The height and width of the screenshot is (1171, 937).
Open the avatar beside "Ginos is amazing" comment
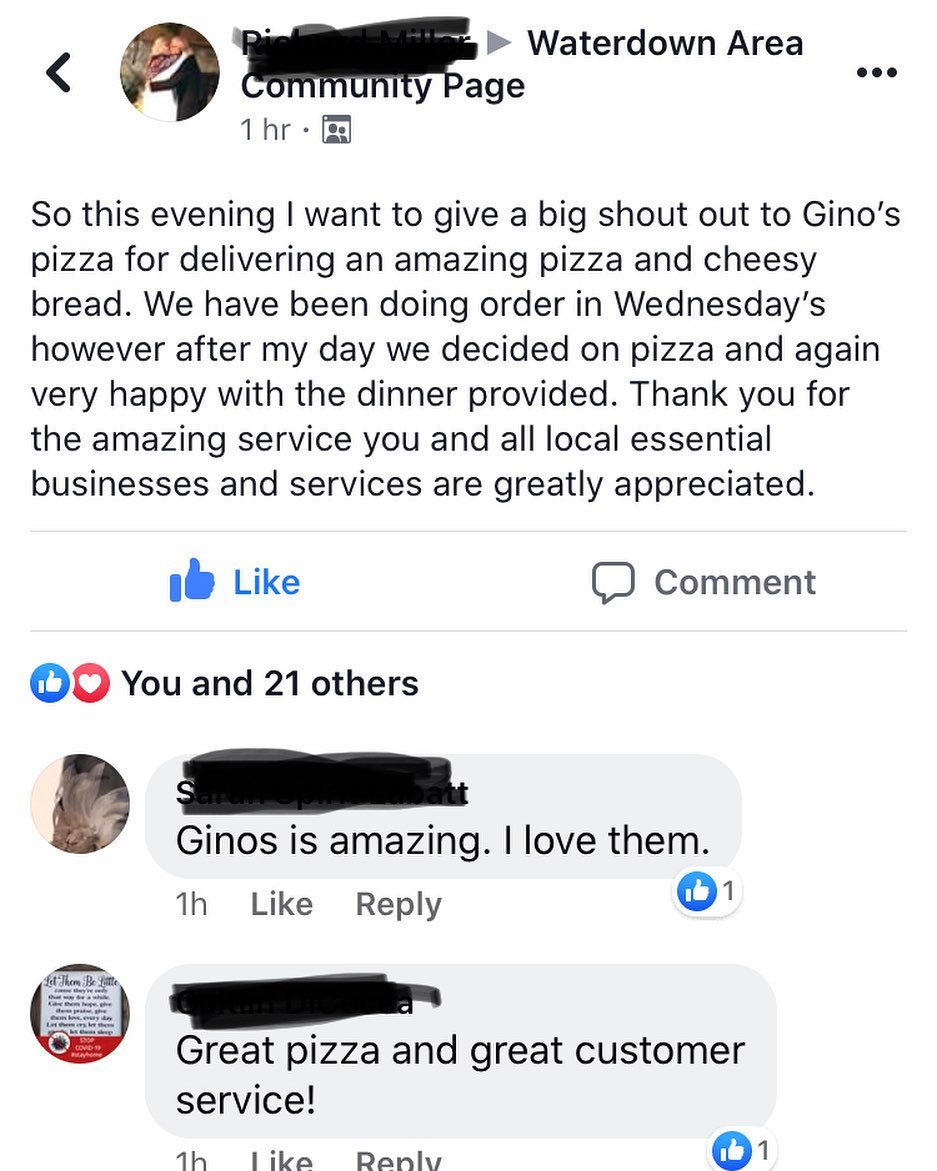[x=80, y=804]
